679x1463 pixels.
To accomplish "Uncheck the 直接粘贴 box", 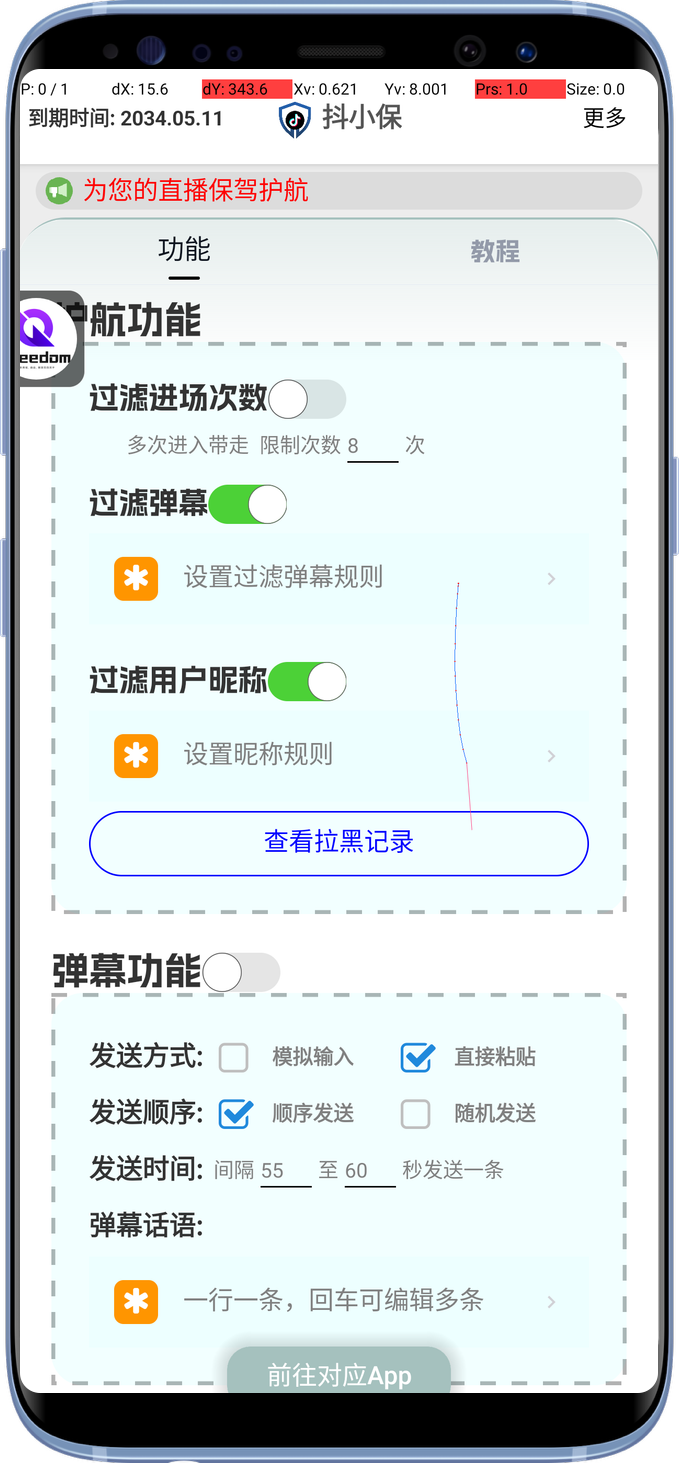I will pyautogui.click(x=417, y=1057).
